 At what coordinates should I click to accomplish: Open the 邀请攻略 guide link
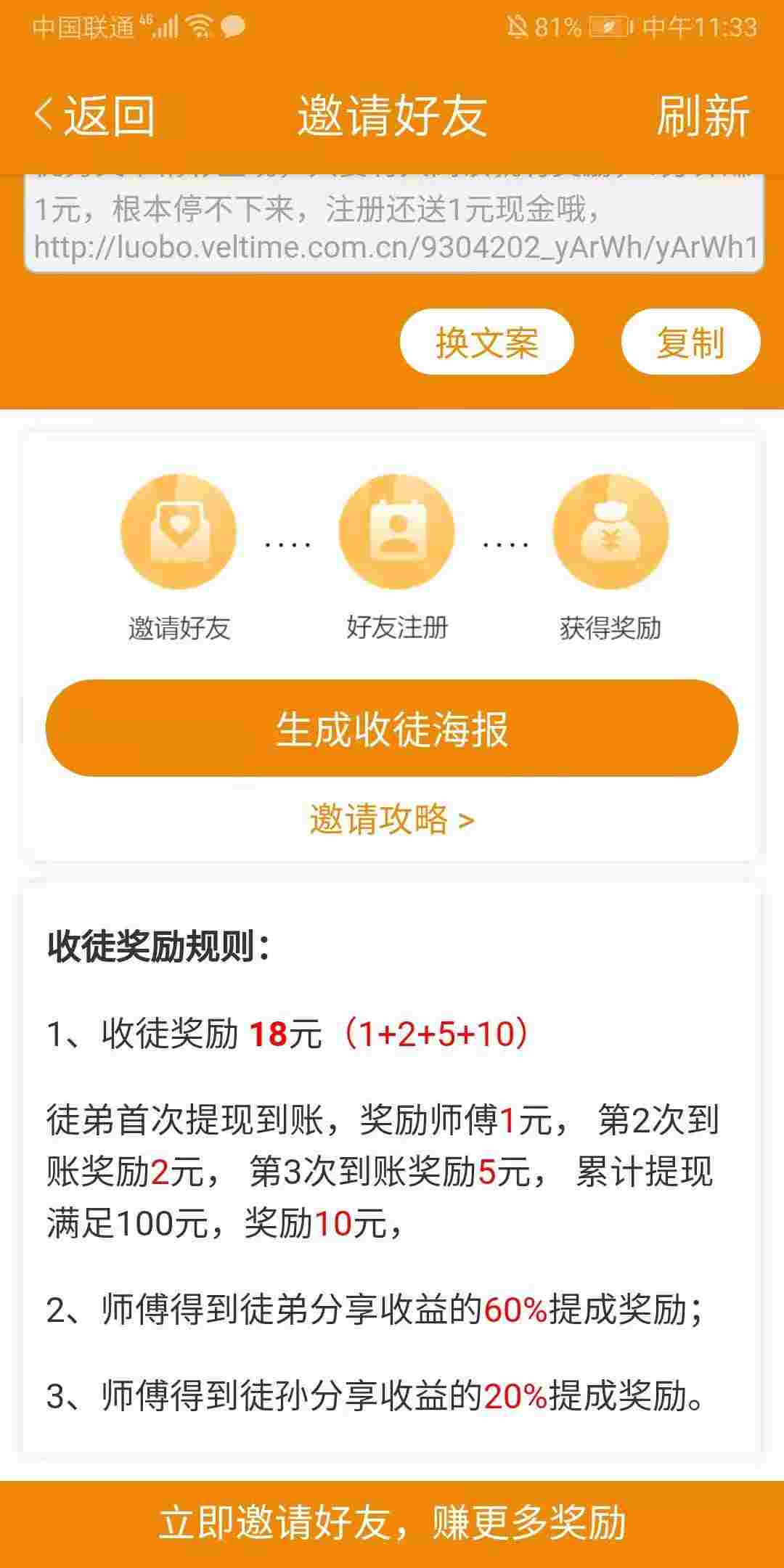(x=392, y=820)
